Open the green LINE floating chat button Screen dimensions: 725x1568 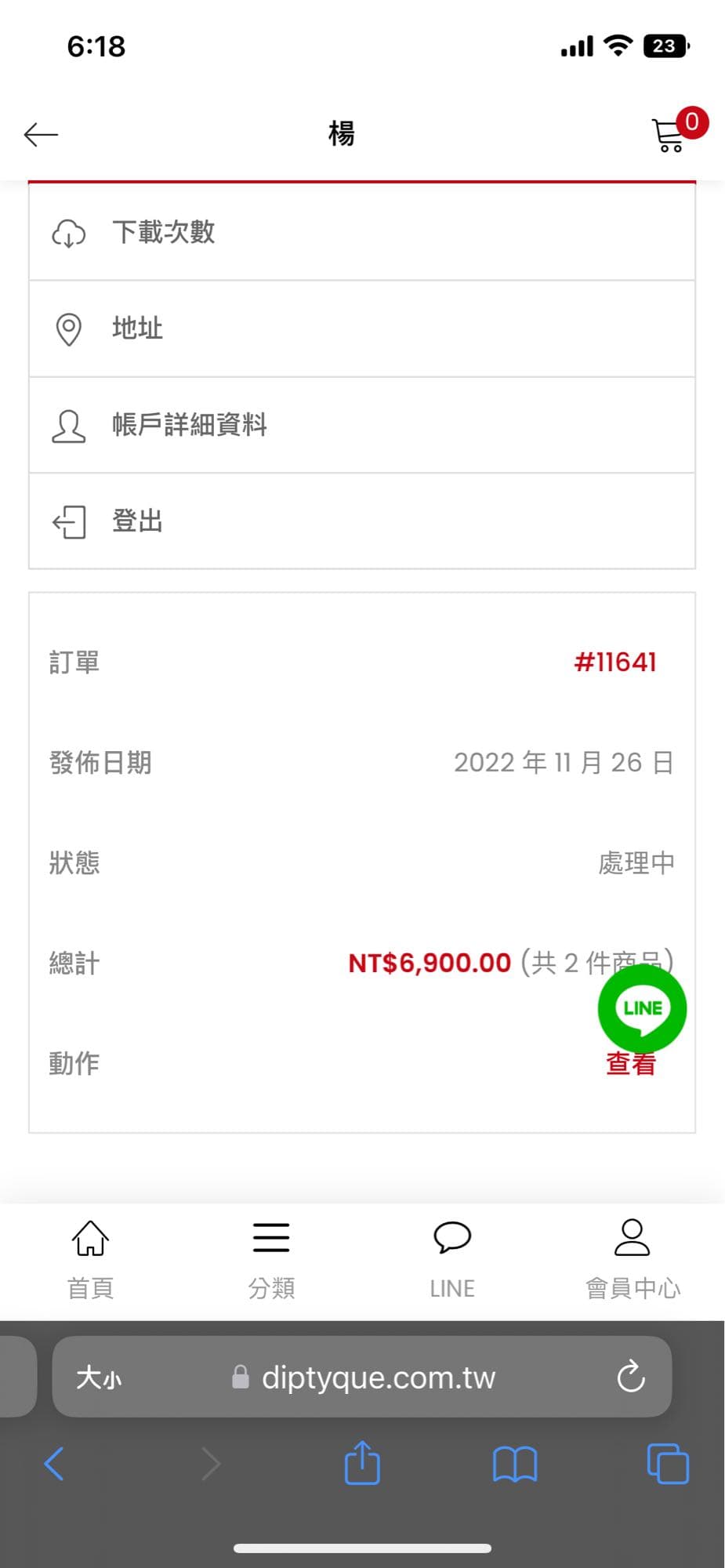642,1007
